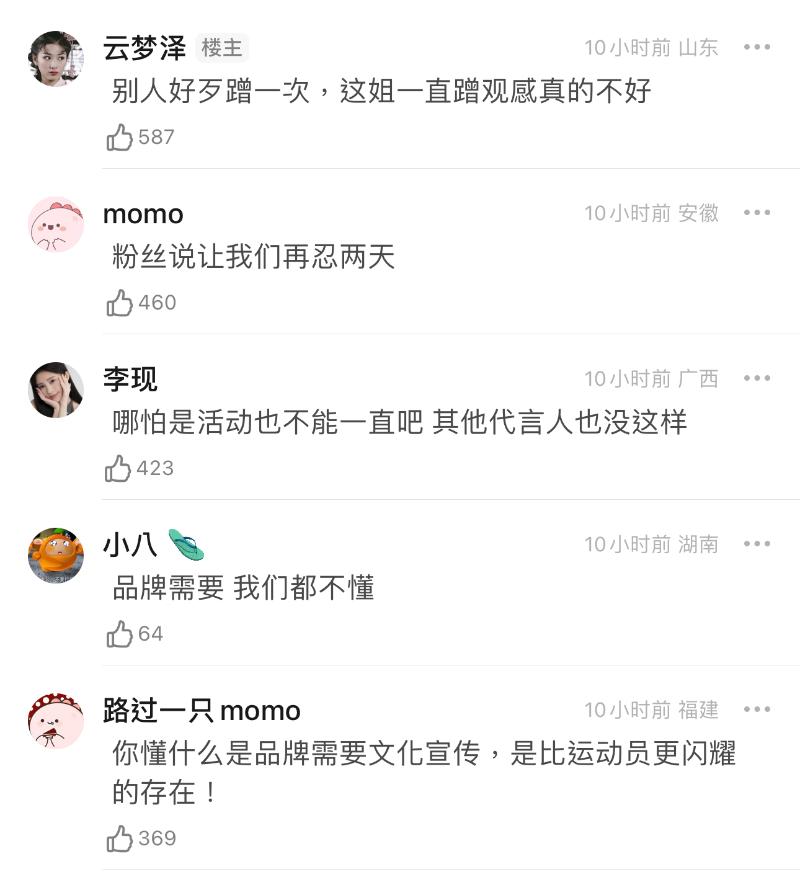
Task: Like 路过一只momo's comment with 369 likes
Action: pyautogui.click(x=120, y=838)
